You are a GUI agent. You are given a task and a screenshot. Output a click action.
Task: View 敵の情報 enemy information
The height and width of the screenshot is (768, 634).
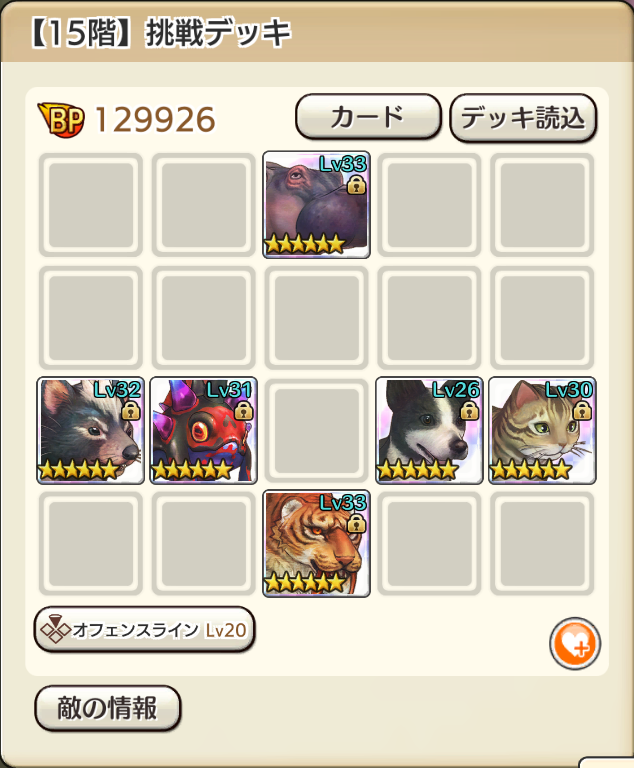pyautogui.click(x=108, y=709)
